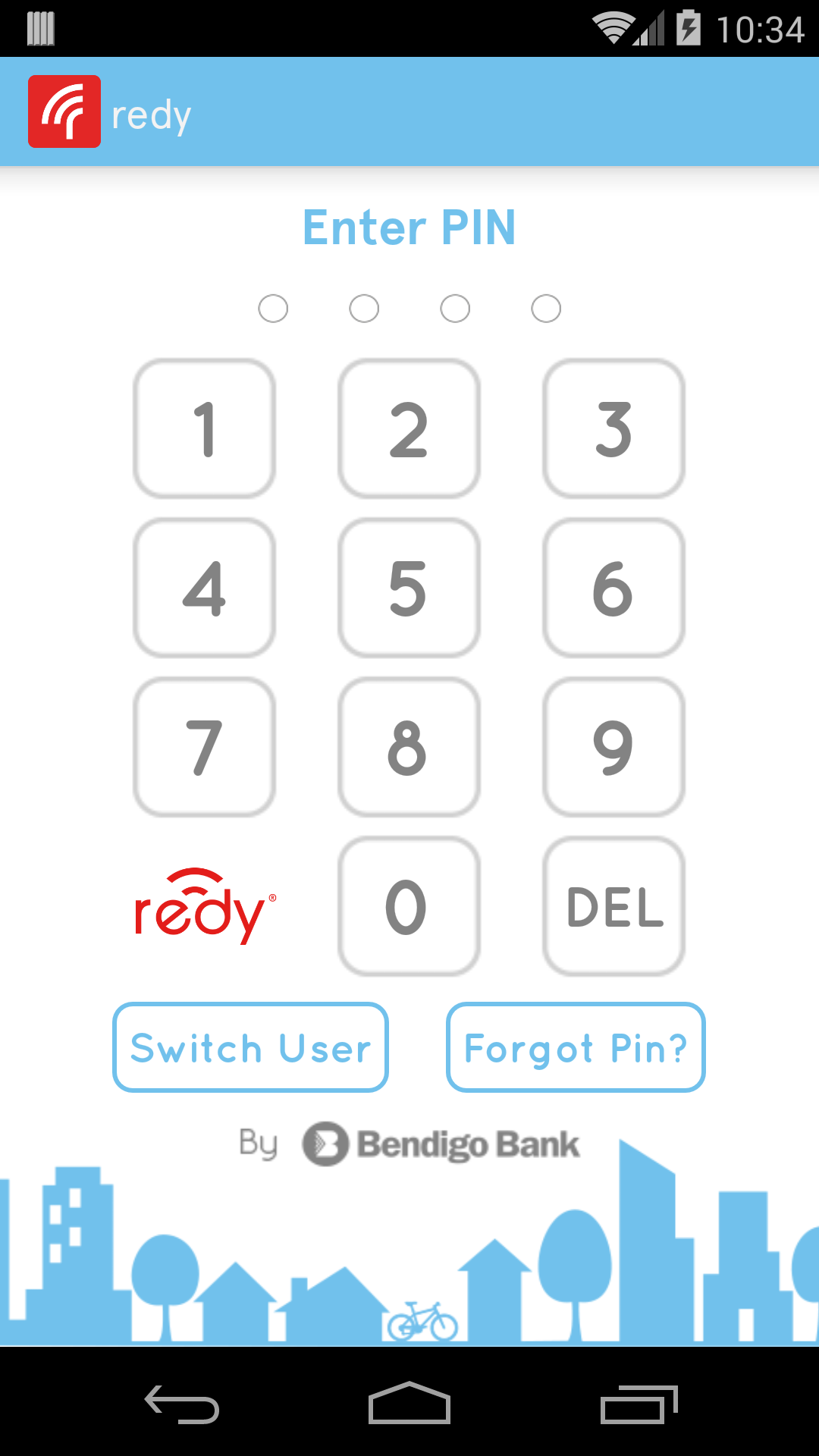Enter digit 5 for the PIN
This screenshot has width=819, height=1456.
(409, 588)
